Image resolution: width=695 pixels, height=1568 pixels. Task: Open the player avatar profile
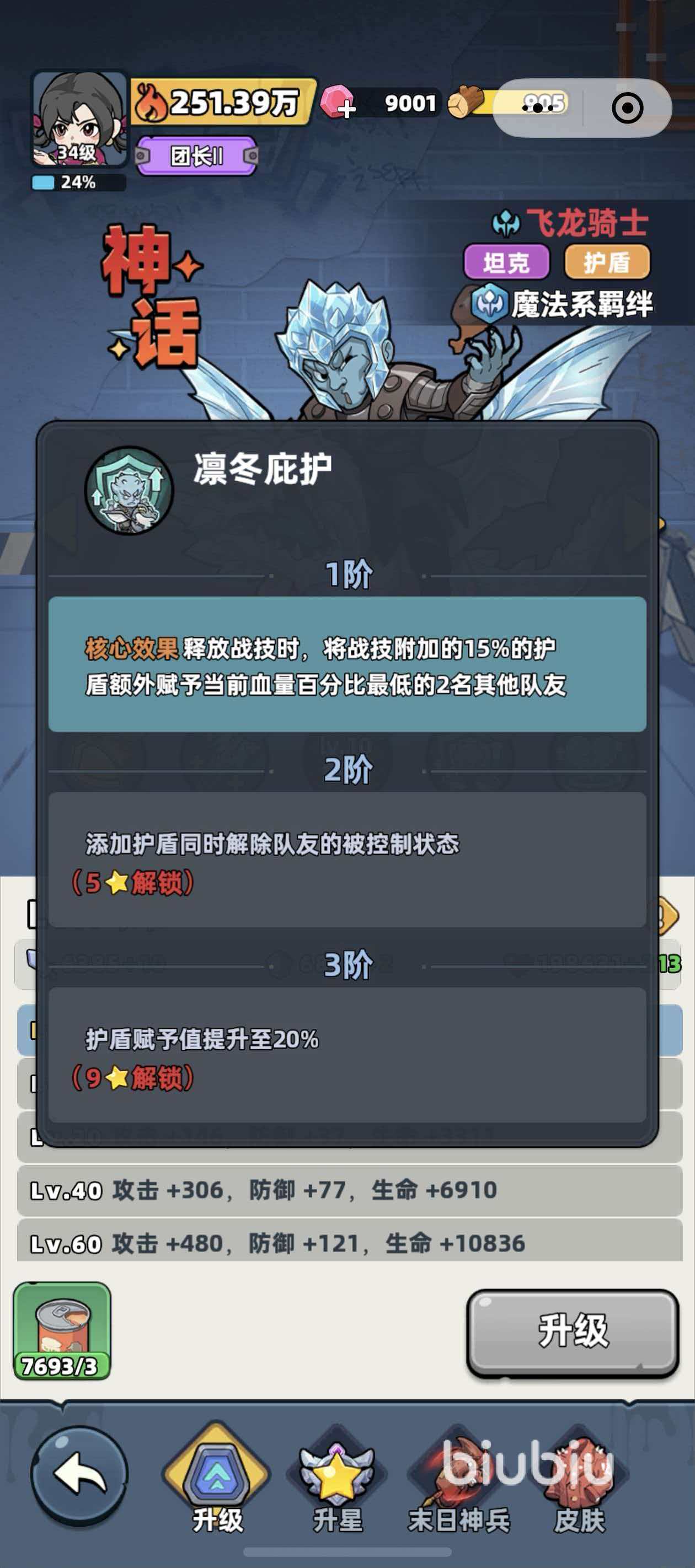point(78,119)
